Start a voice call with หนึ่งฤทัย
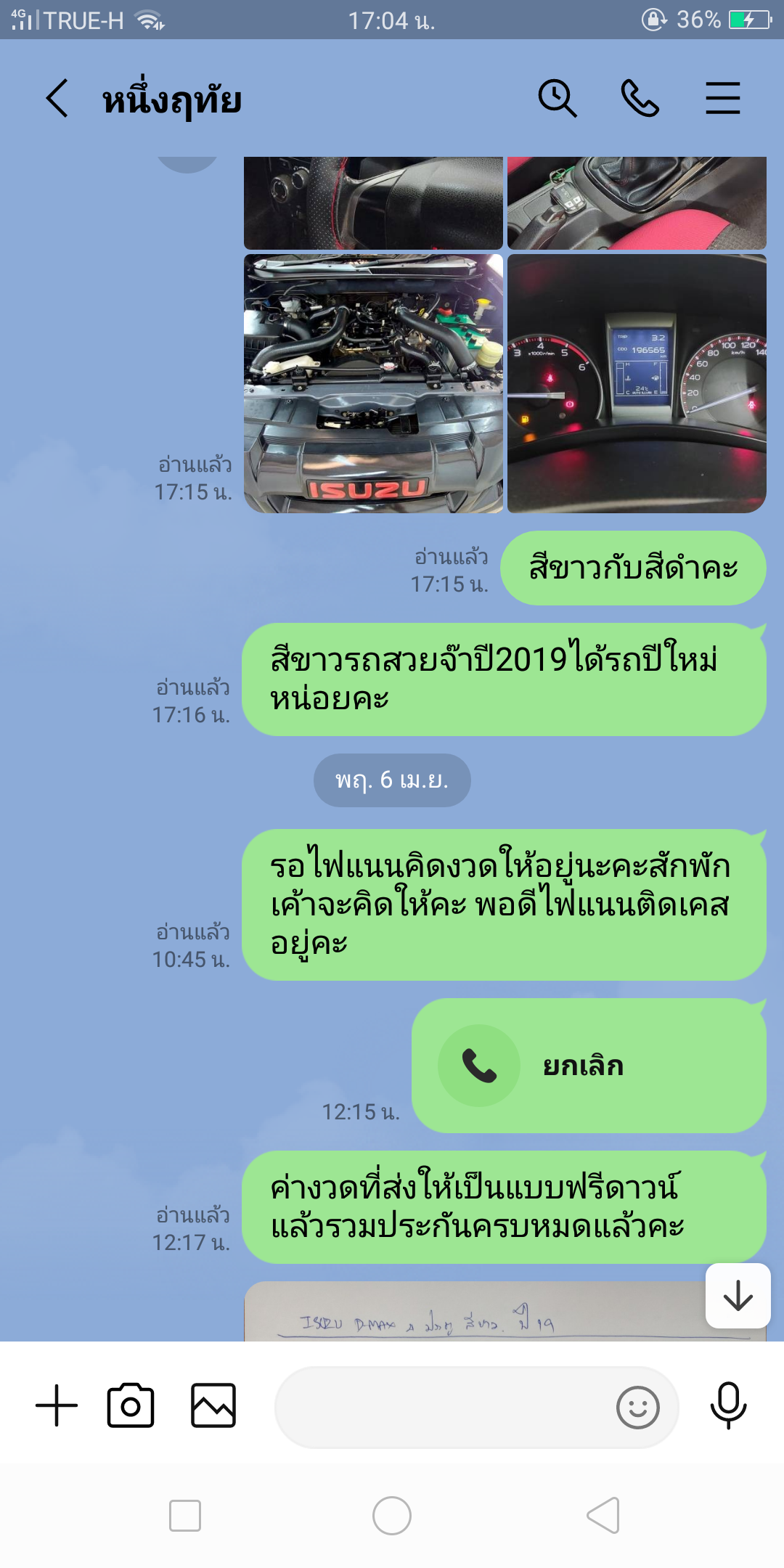Image resolution: width=784 pixels, height=1568 pixels. tap(640, 99)
